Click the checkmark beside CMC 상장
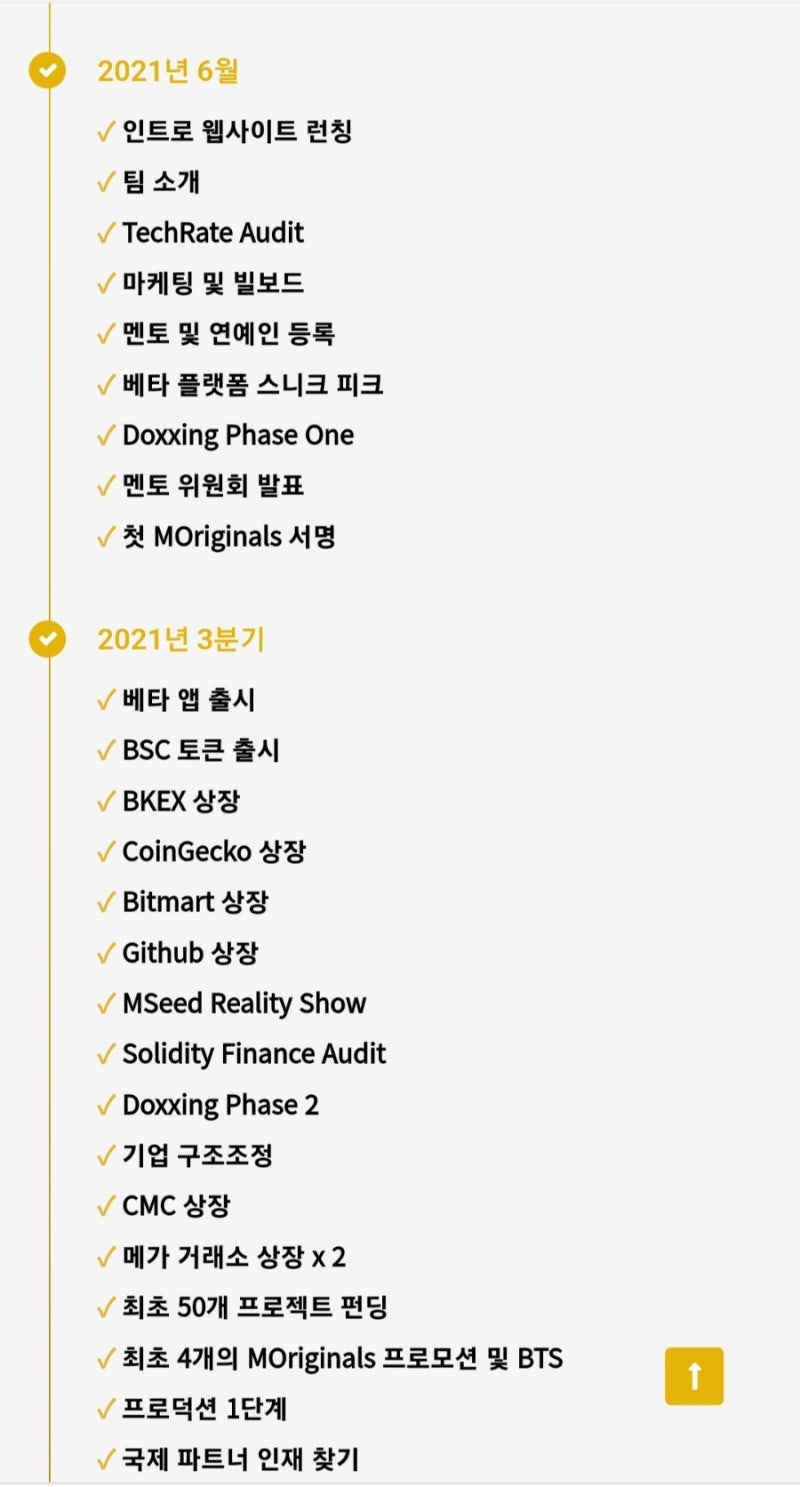Screen dimensions: 800x1487 click(x=104, y=1205)
